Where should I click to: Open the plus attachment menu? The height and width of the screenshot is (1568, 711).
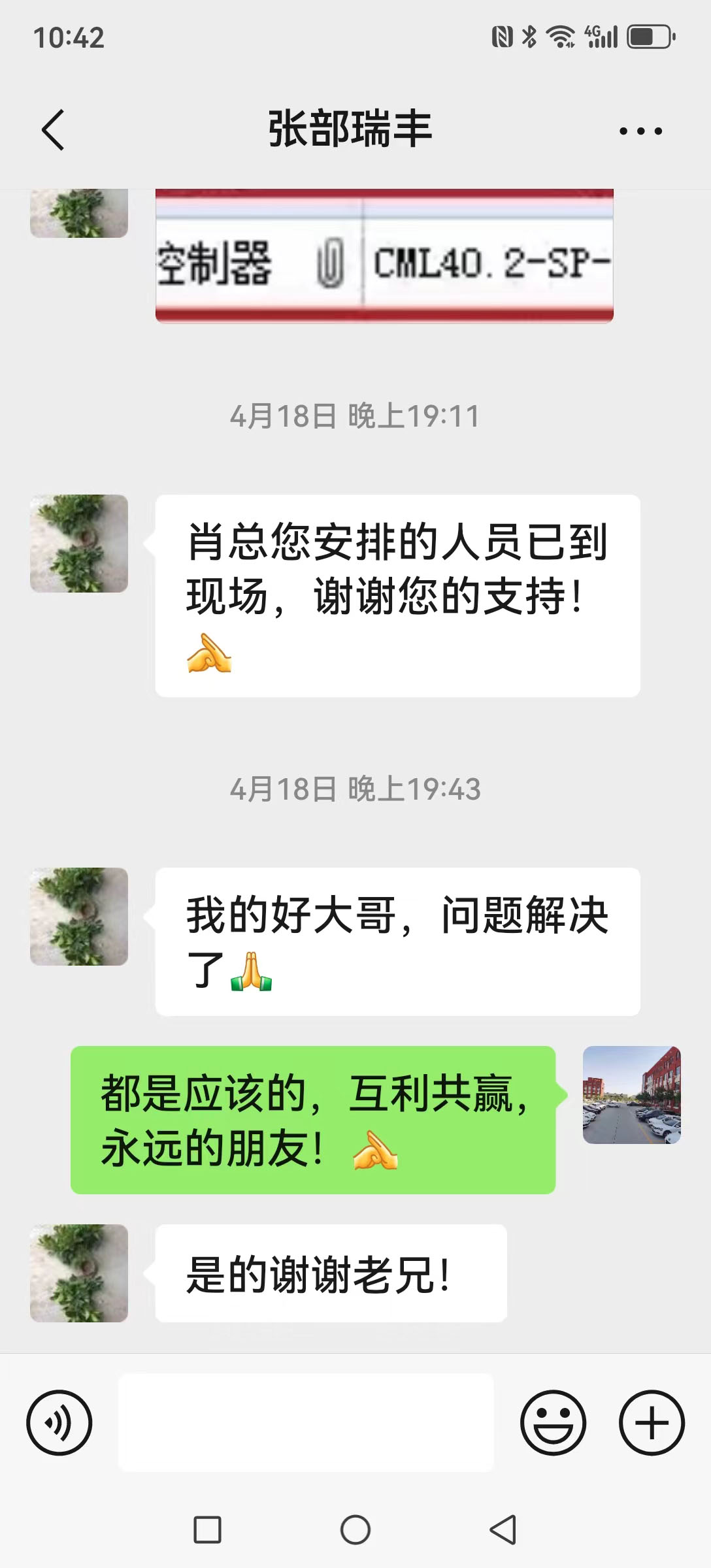point(652,1422)
